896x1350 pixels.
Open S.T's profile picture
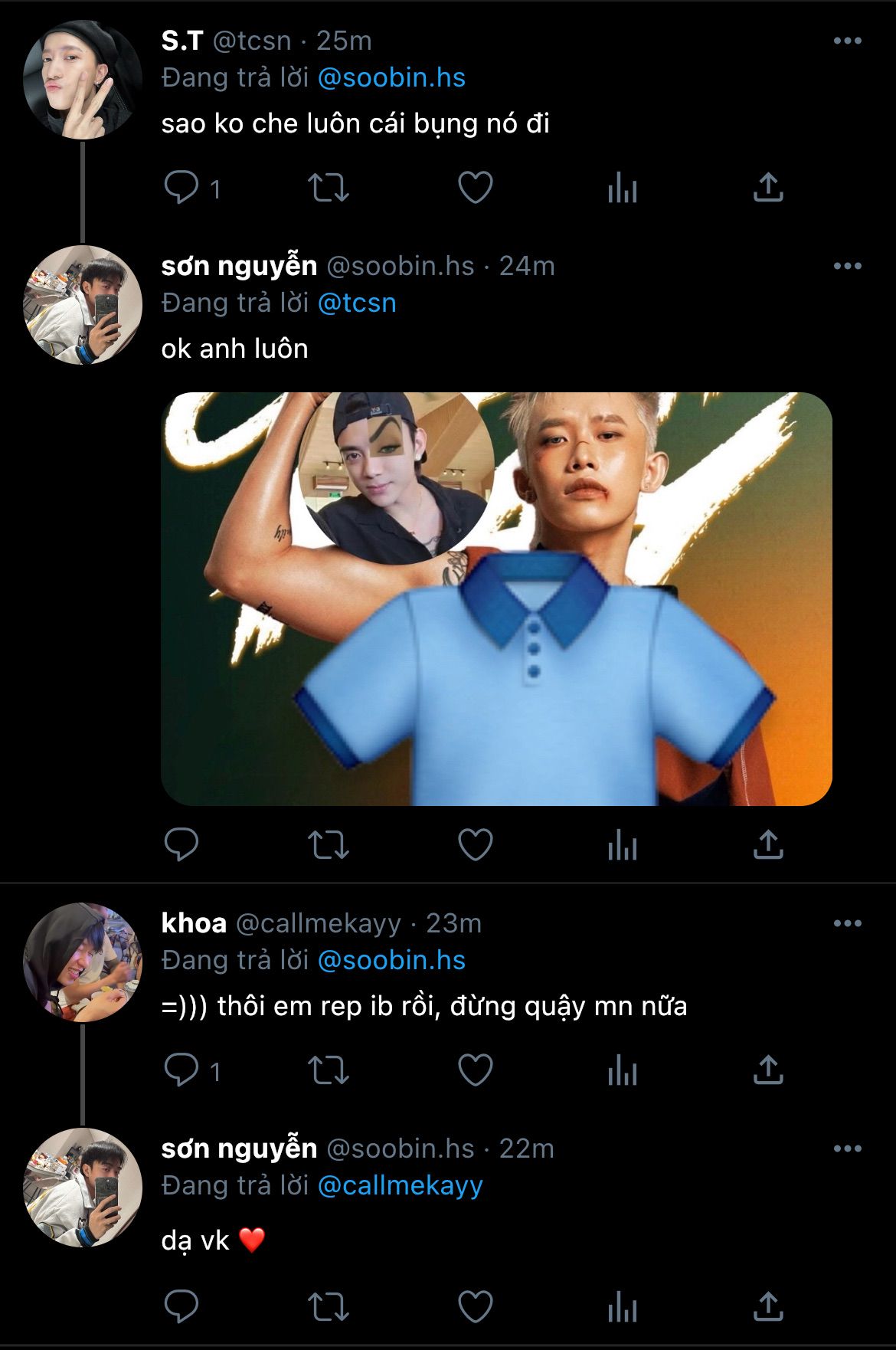click(83, 79)
